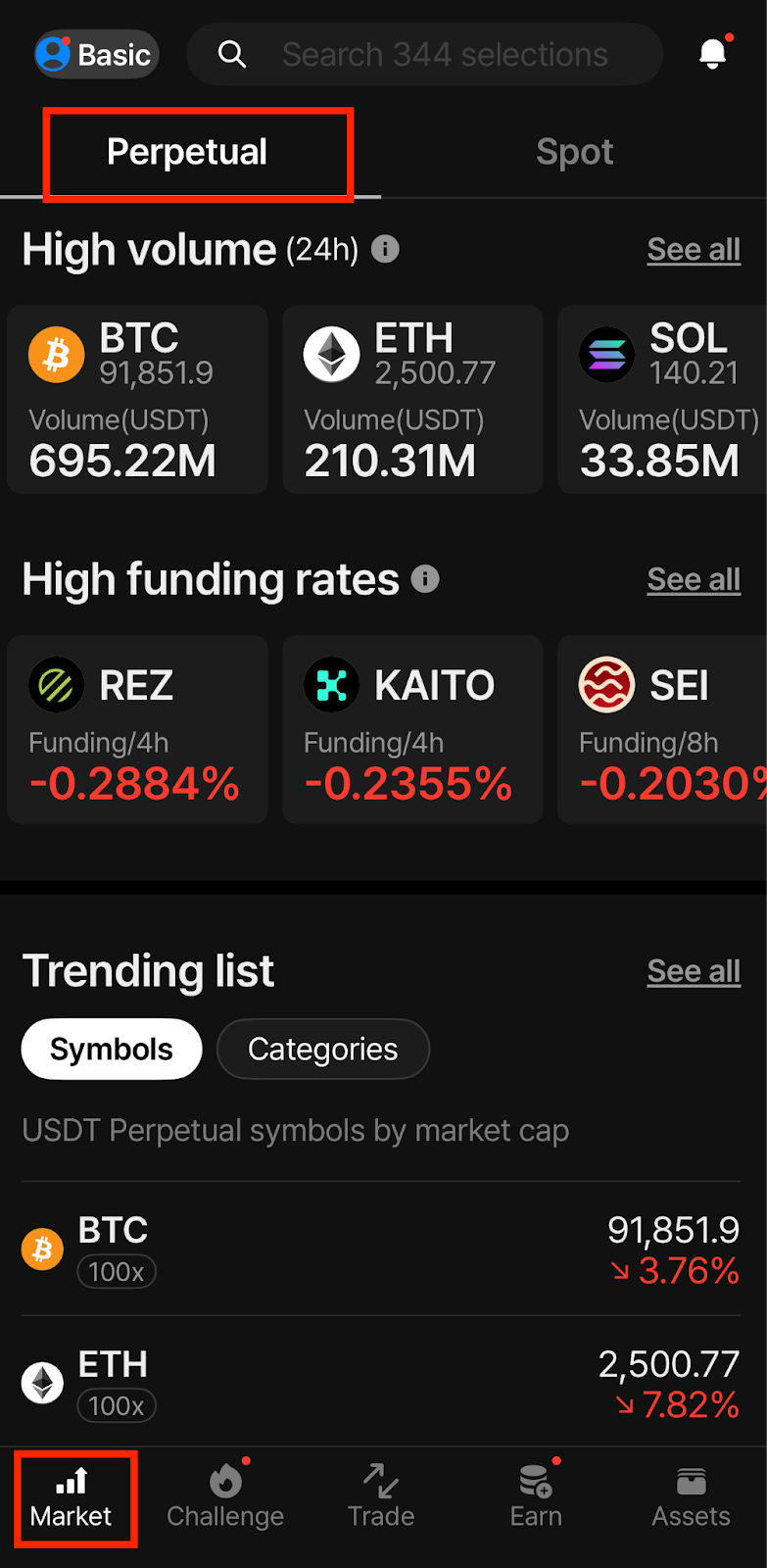Open the ETH row in trending list
767x1568 pixels.
381,1383
